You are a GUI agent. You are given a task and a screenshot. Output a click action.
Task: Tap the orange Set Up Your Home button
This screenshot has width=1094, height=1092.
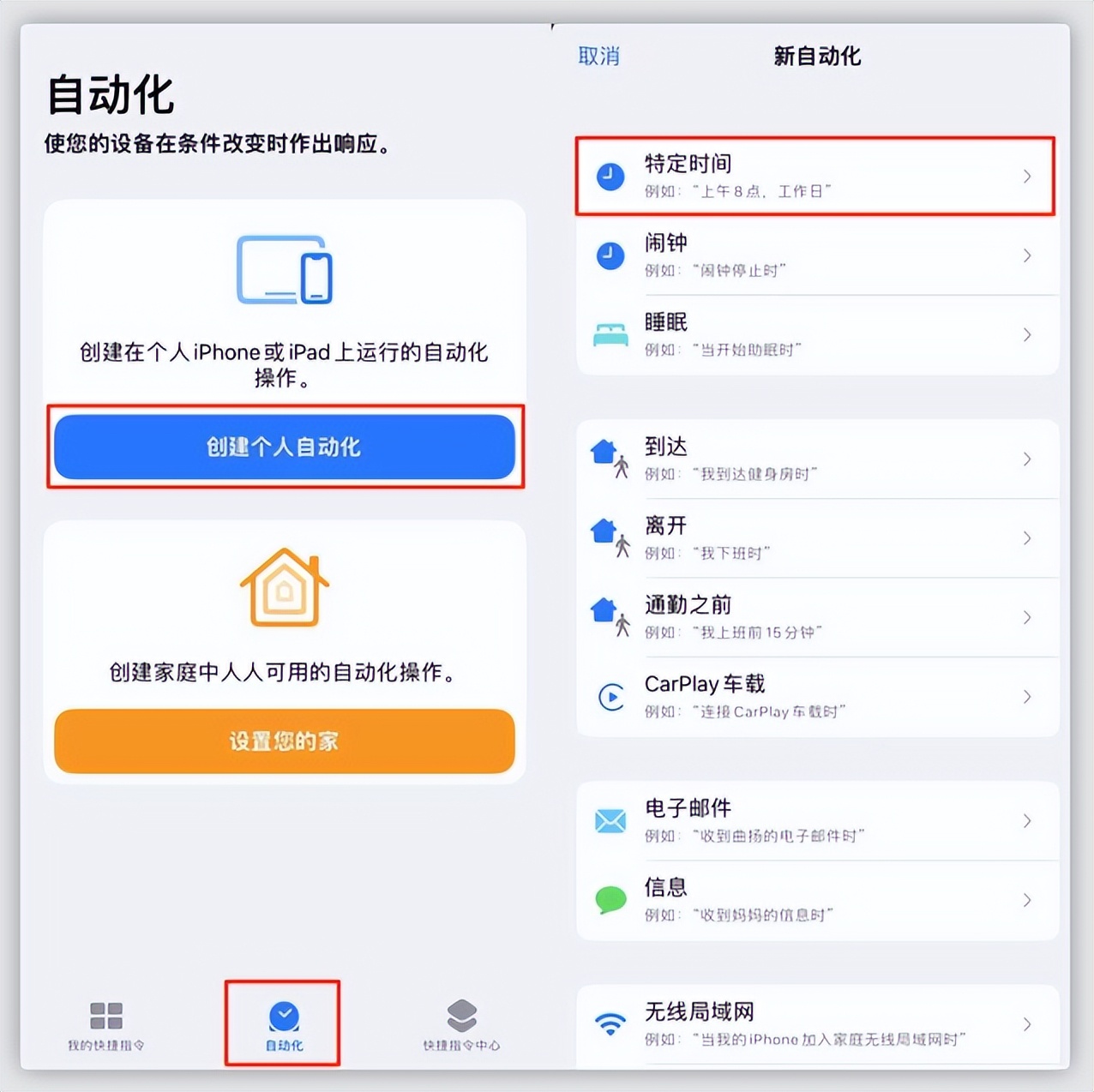[284, 741]
